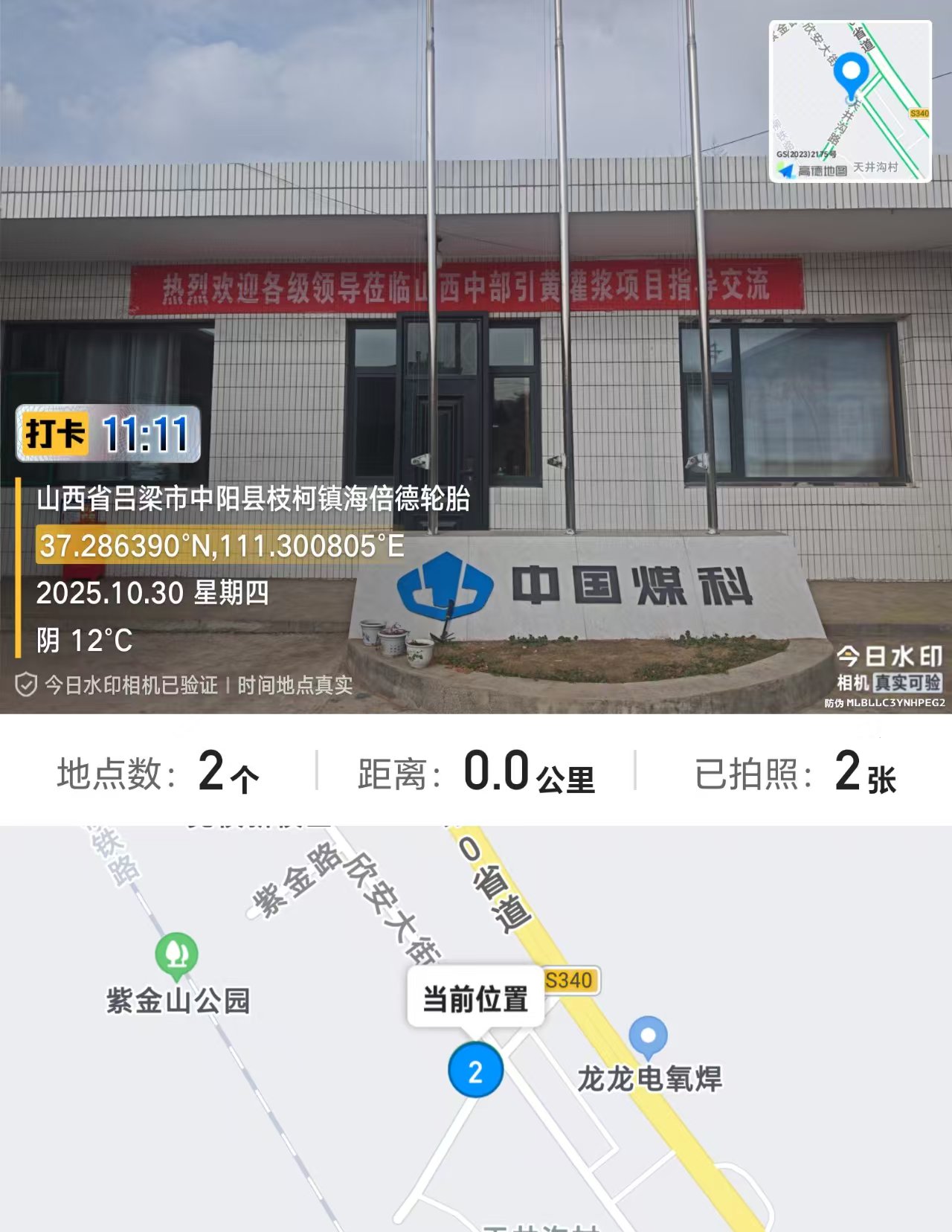Open the address 山西省吕梁市中阳县枝柯镇海倍德轮胎
952x1232 pixels.
pos(255,502)
